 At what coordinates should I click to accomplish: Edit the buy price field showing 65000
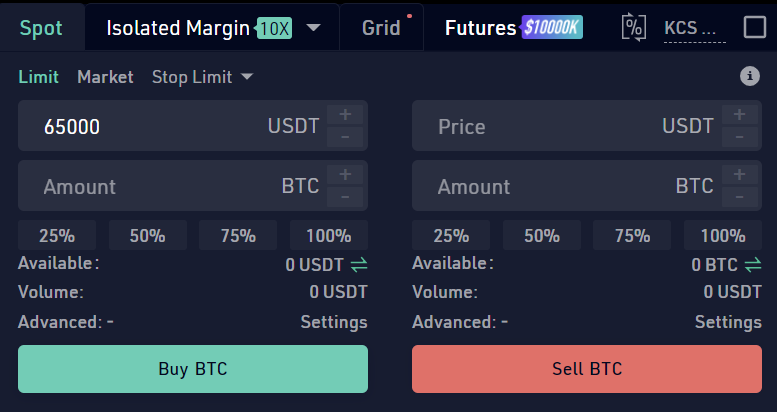tap(140, 126)
